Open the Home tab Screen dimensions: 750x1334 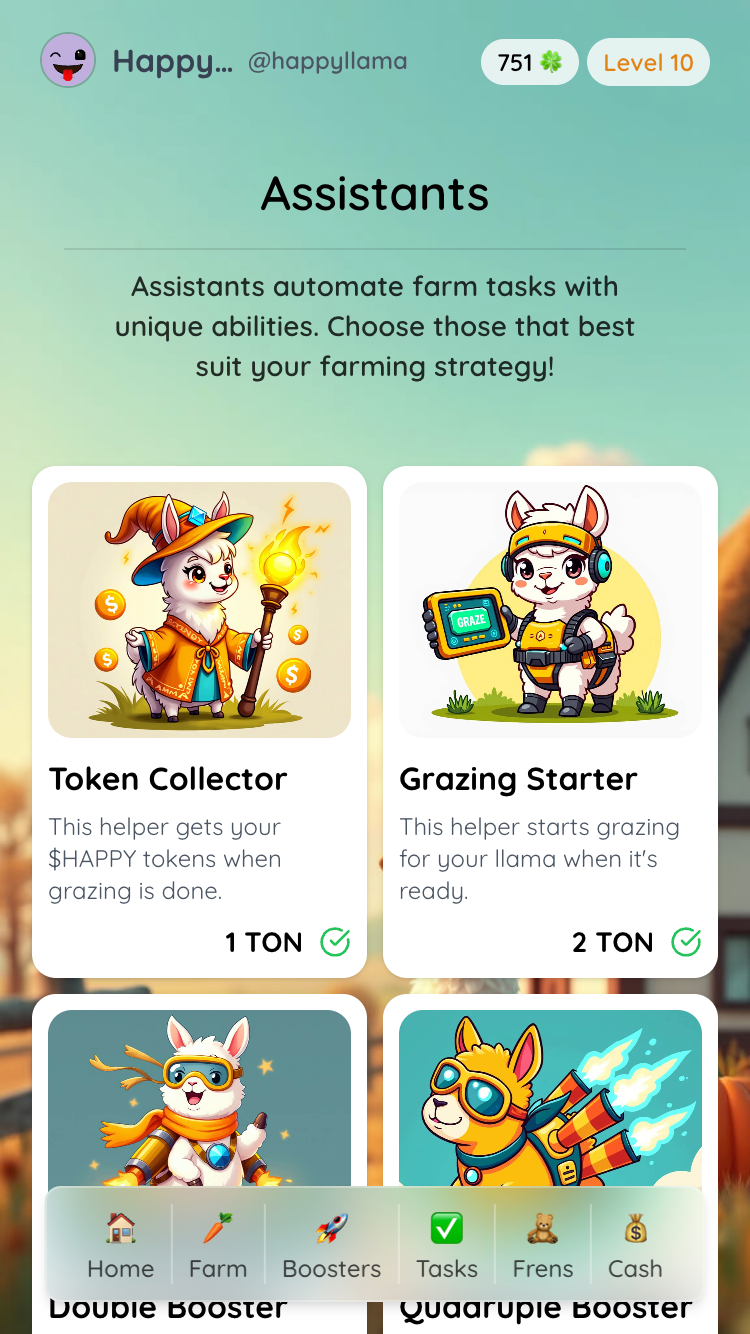pyautogui.click(x=121, y=1245)
